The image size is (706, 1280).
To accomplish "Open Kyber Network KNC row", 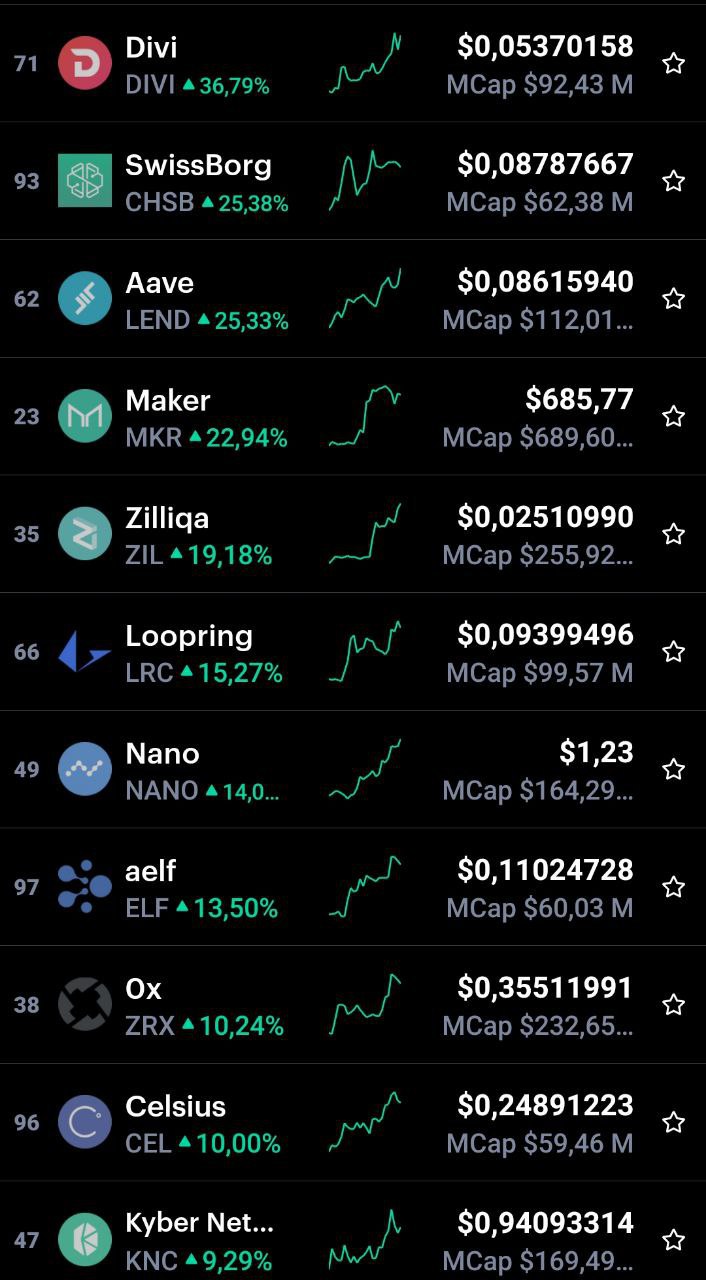I will 353,1231.
